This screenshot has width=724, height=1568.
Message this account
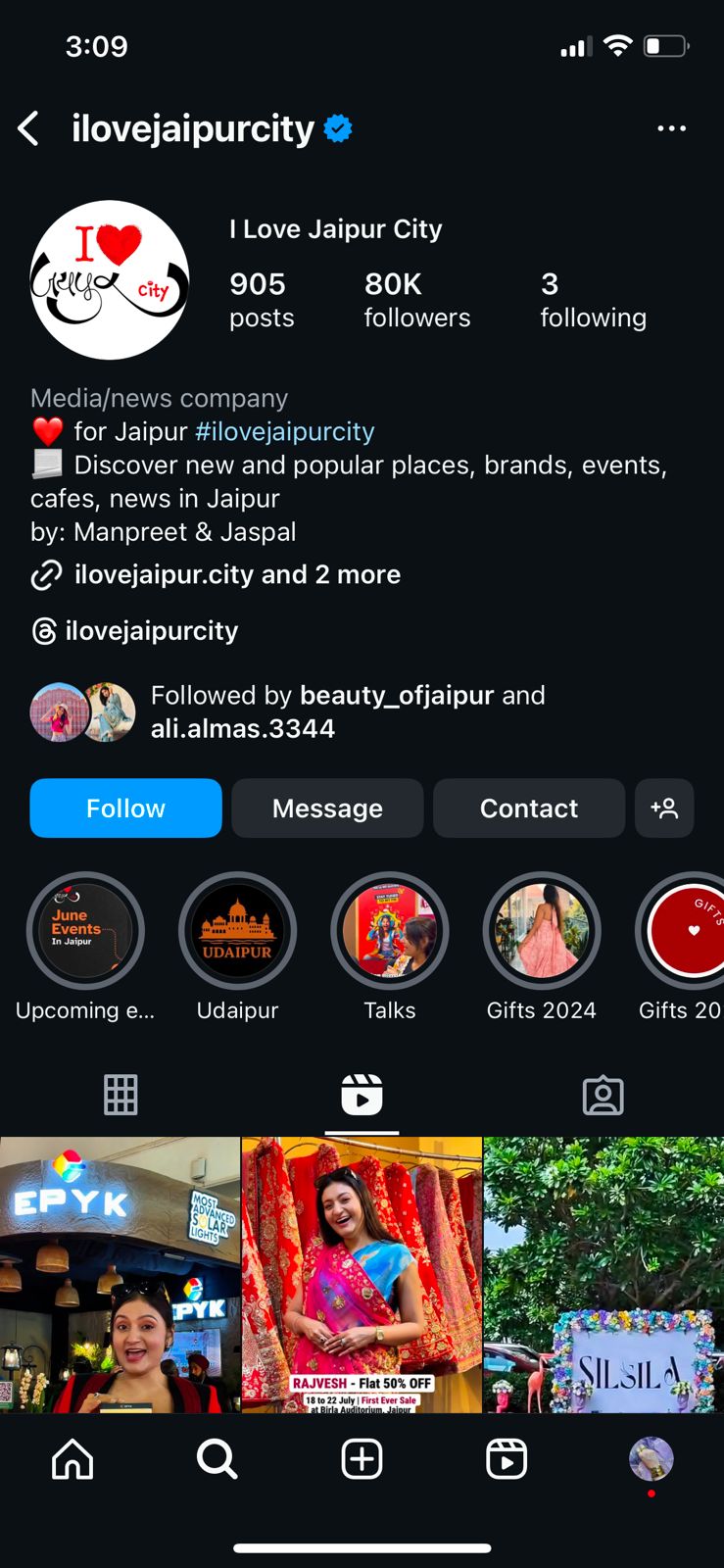(327, 808)
